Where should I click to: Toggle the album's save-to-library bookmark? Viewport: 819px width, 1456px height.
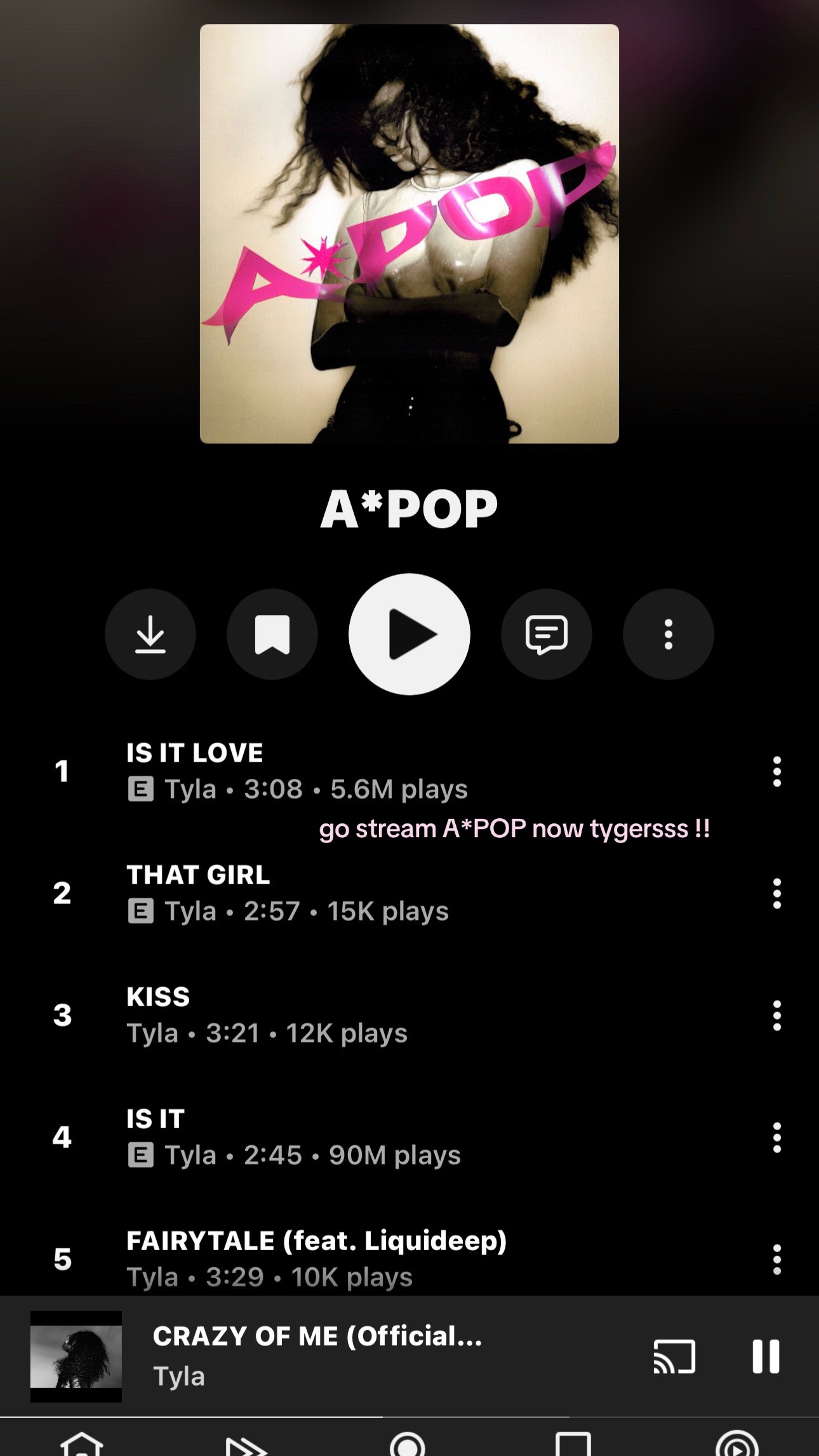[272, 634]
